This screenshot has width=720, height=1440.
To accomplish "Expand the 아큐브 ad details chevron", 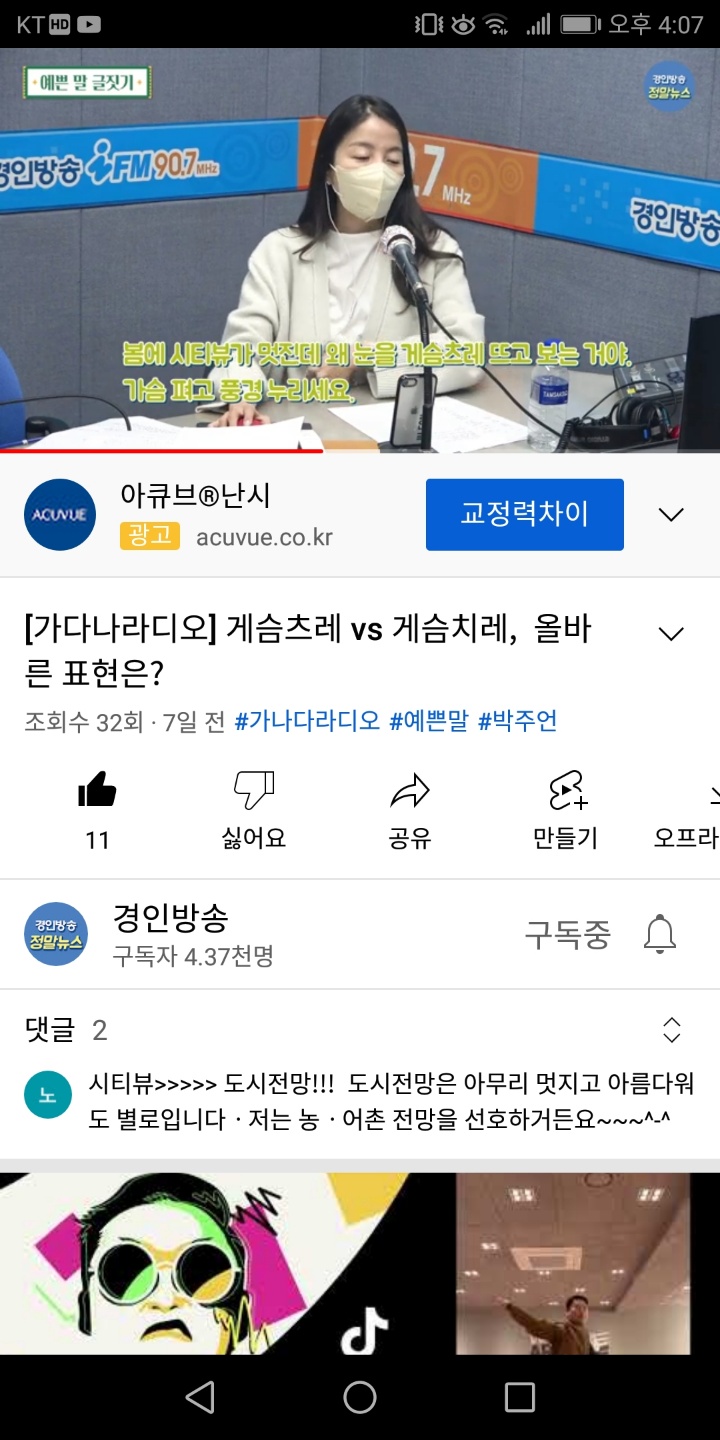I will coord(671,515).
